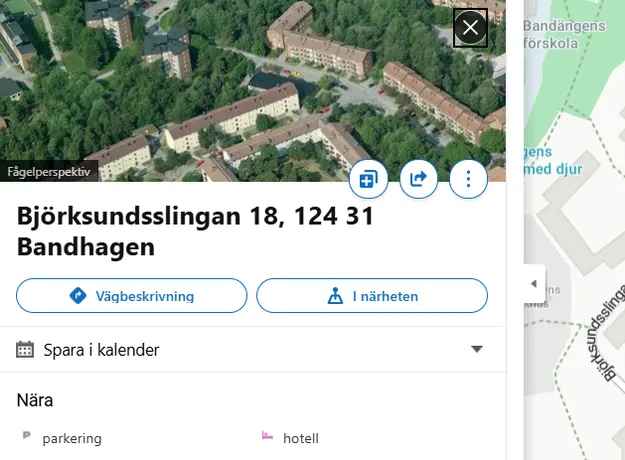Get directions via Vägbeskrivning

[x=131, y=296]
